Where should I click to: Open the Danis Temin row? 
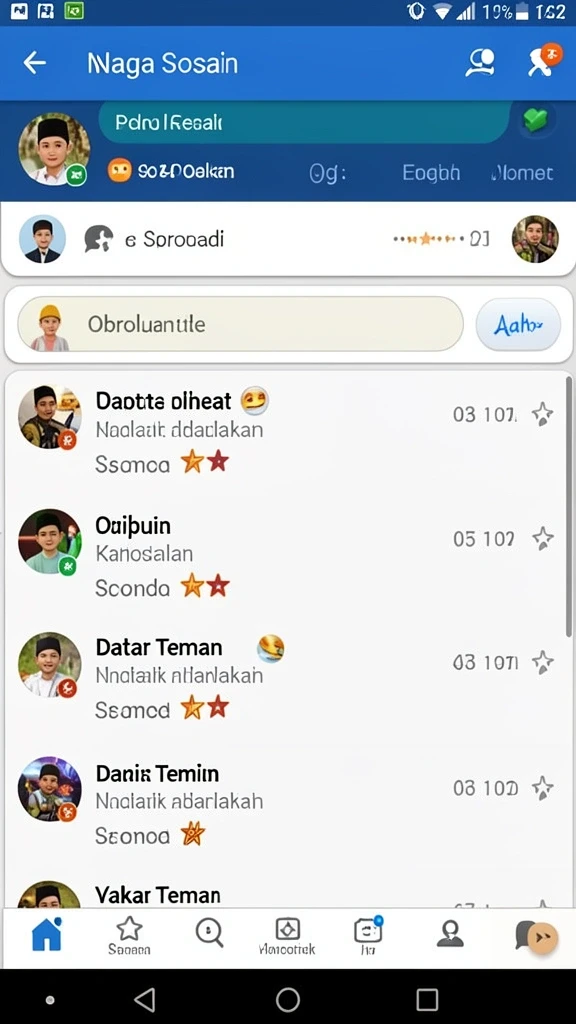(x=286, y=803)
